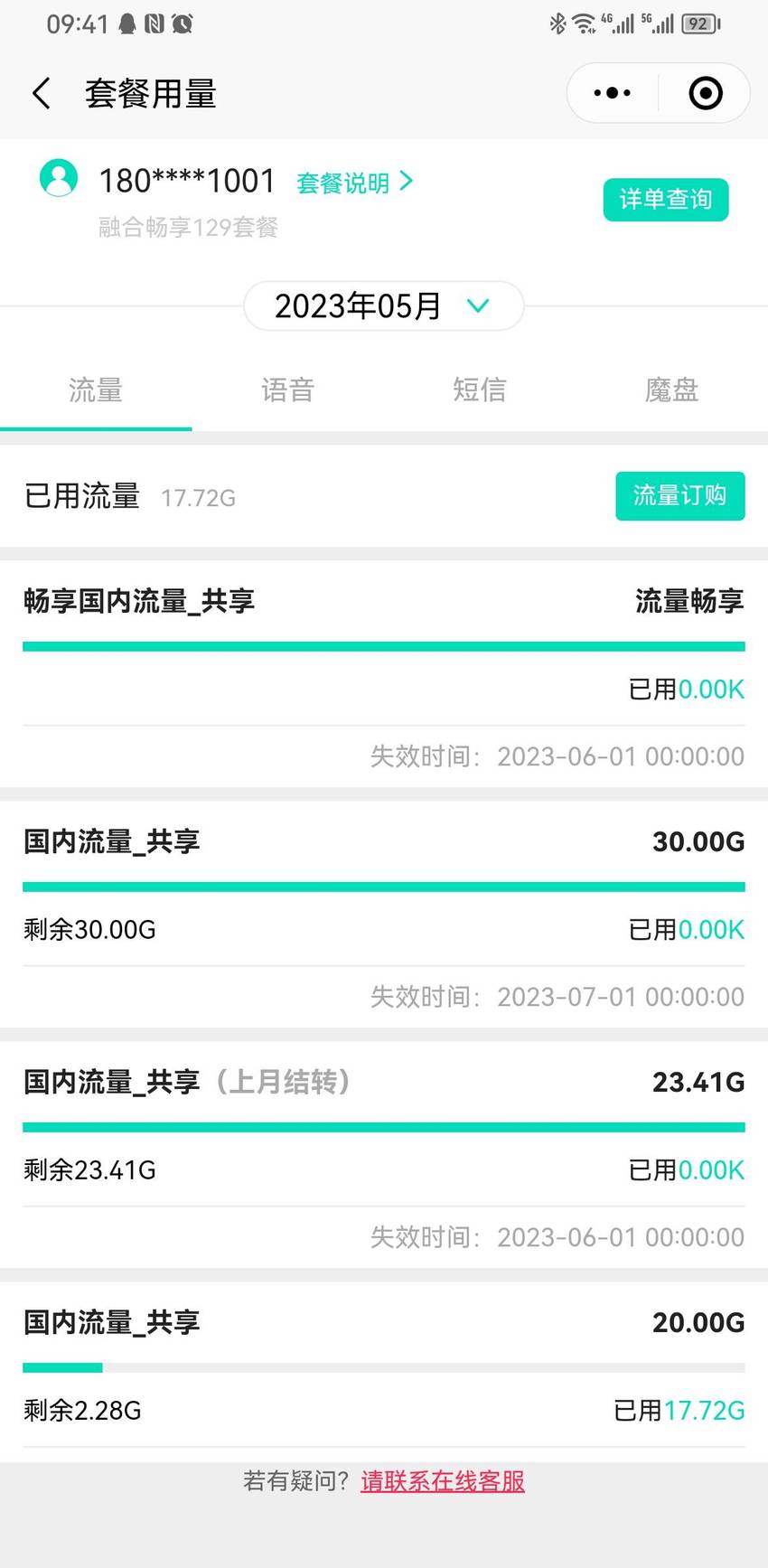Open the mini program three-dot menu
The height and width of the screenshot is (1568, 768).
click(x=613, y=93)
